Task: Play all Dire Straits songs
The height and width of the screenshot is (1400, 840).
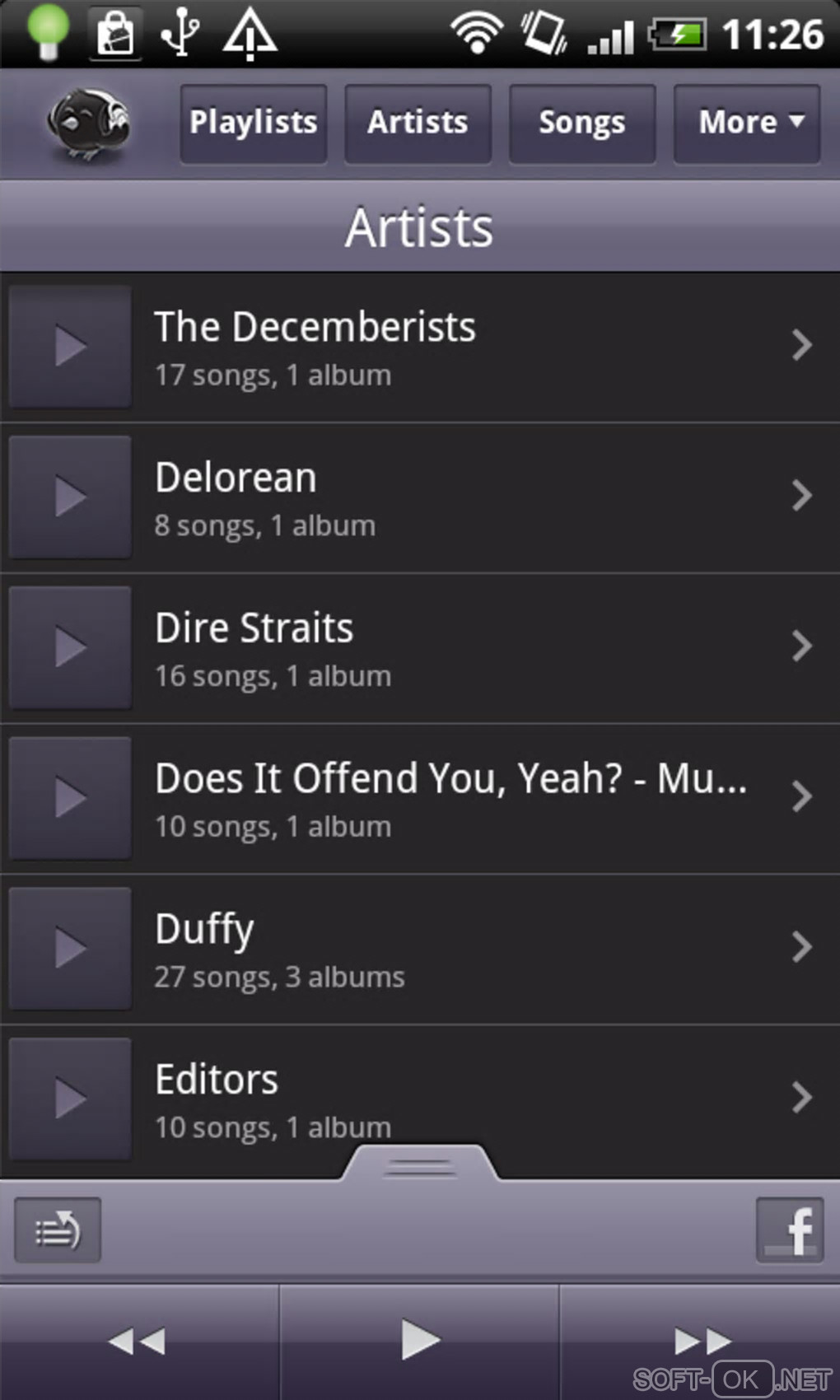Action: click(70, 647)
